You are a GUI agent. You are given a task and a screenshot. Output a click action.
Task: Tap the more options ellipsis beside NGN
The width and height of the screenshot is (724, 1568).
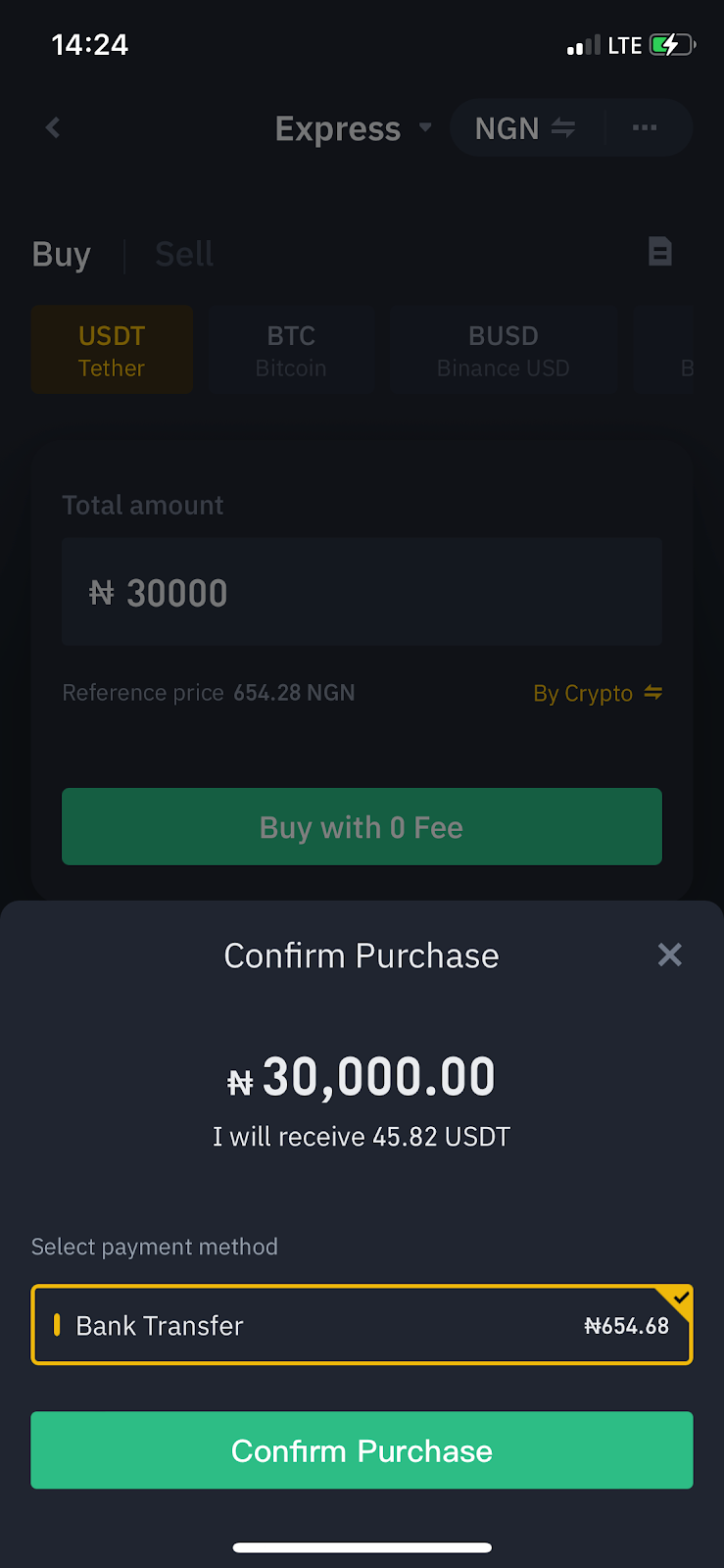pos(645,127)
